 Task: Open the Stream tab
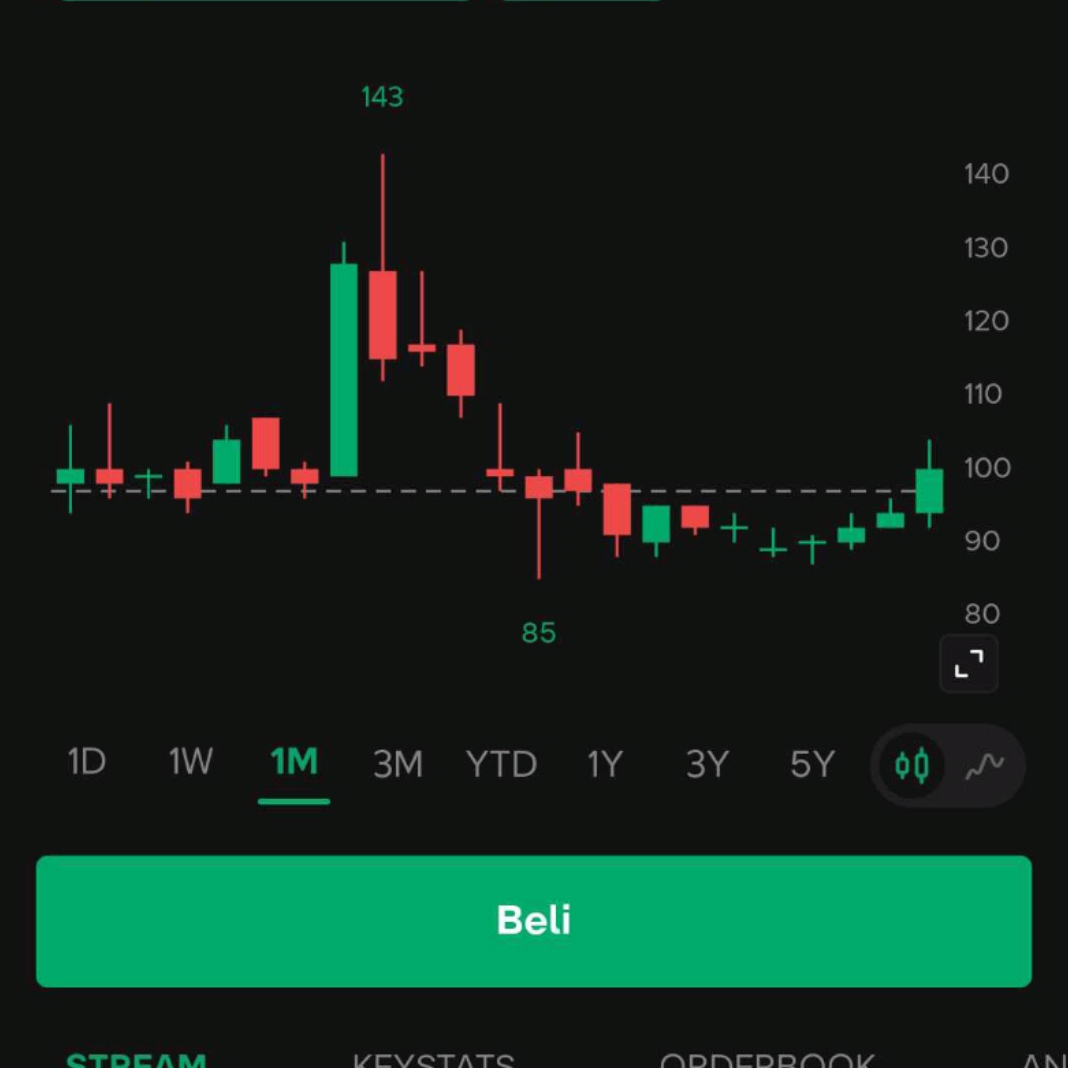(x=136, y=1060)
